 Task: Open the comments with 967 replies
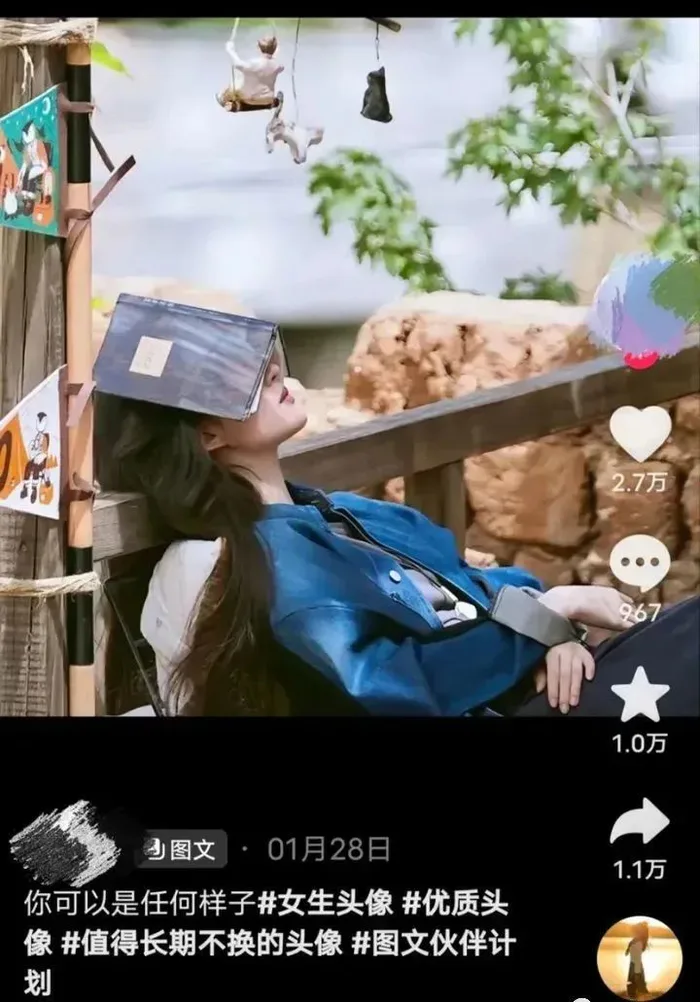(x=640, y=563)
